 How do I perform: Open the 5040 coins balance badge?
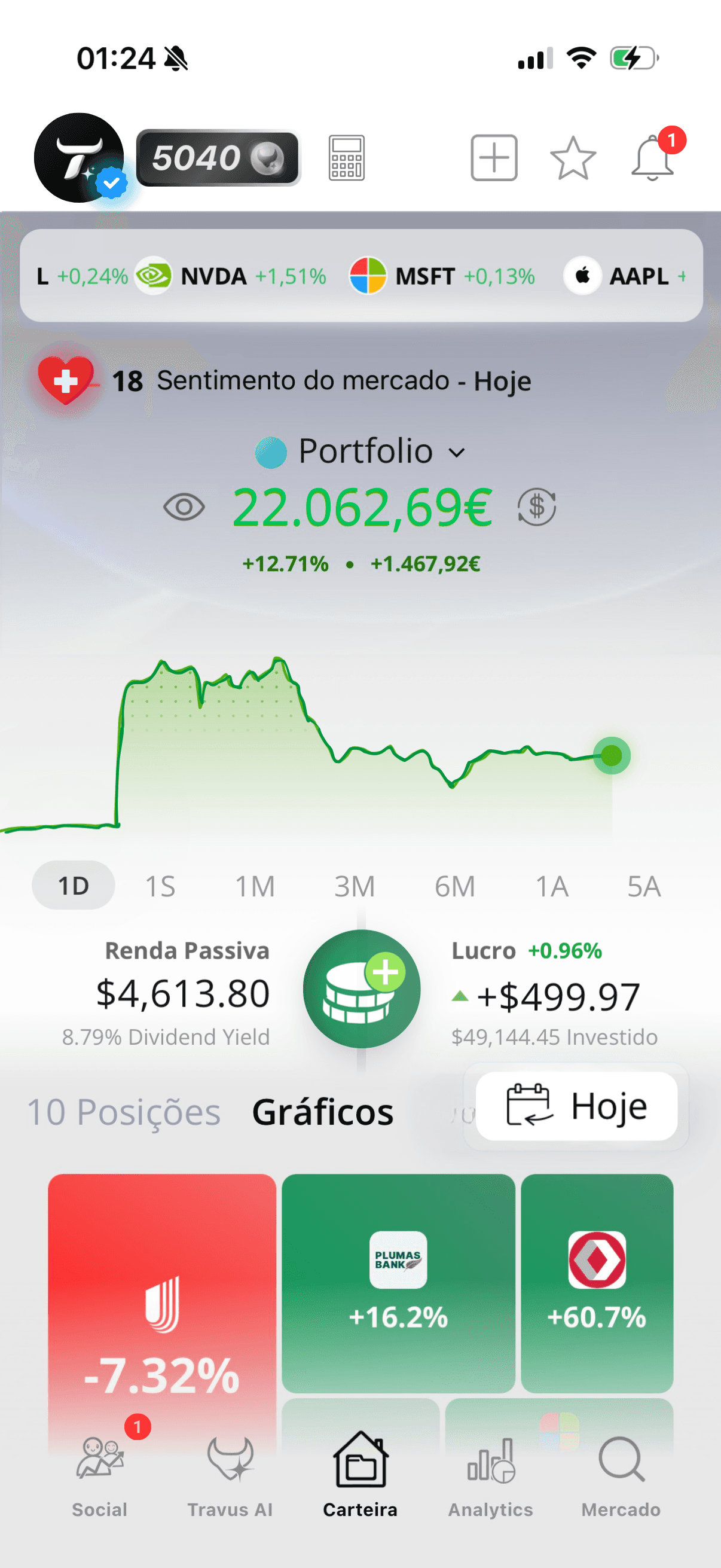[218, 158]
